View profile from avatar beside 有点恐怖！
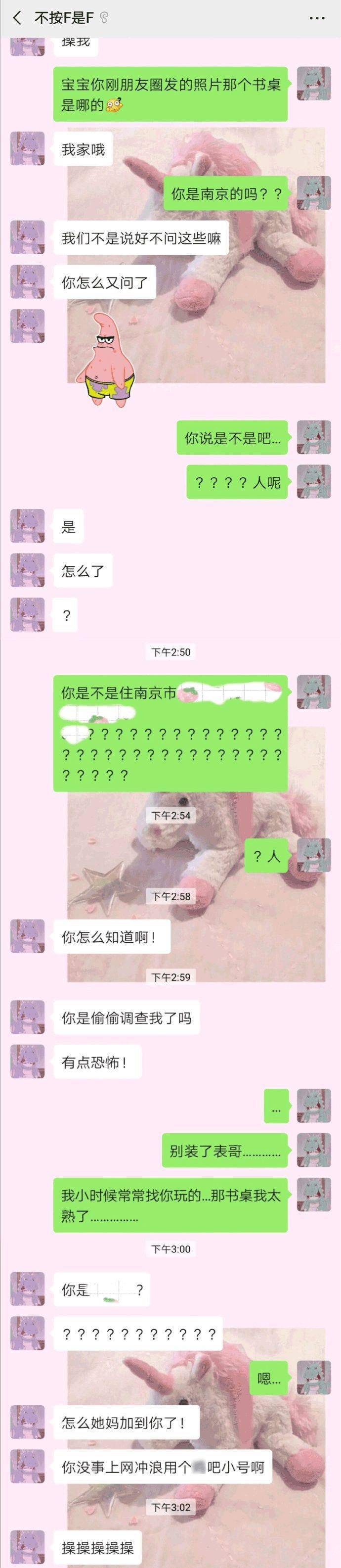Screen dimensions: 341x1568 [x=27, y=1061]
